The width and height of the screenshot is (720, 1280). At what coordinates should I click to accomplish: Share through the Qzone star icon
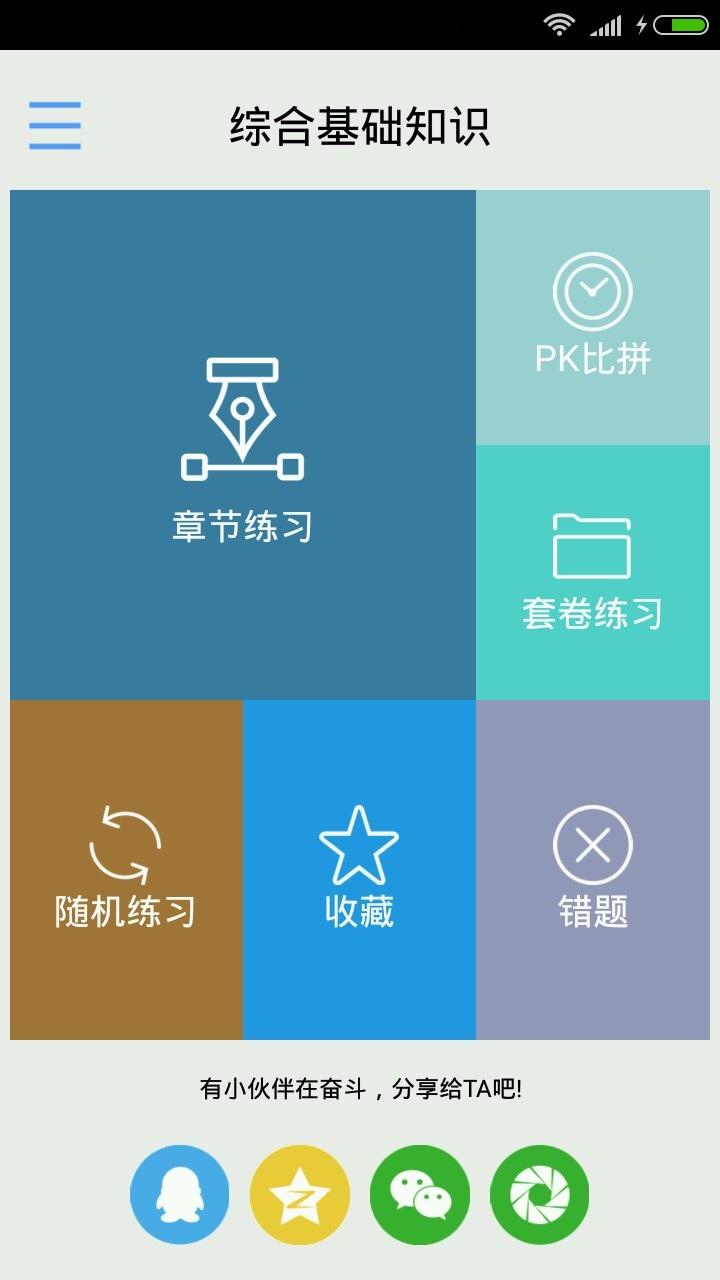(299, 1195)
